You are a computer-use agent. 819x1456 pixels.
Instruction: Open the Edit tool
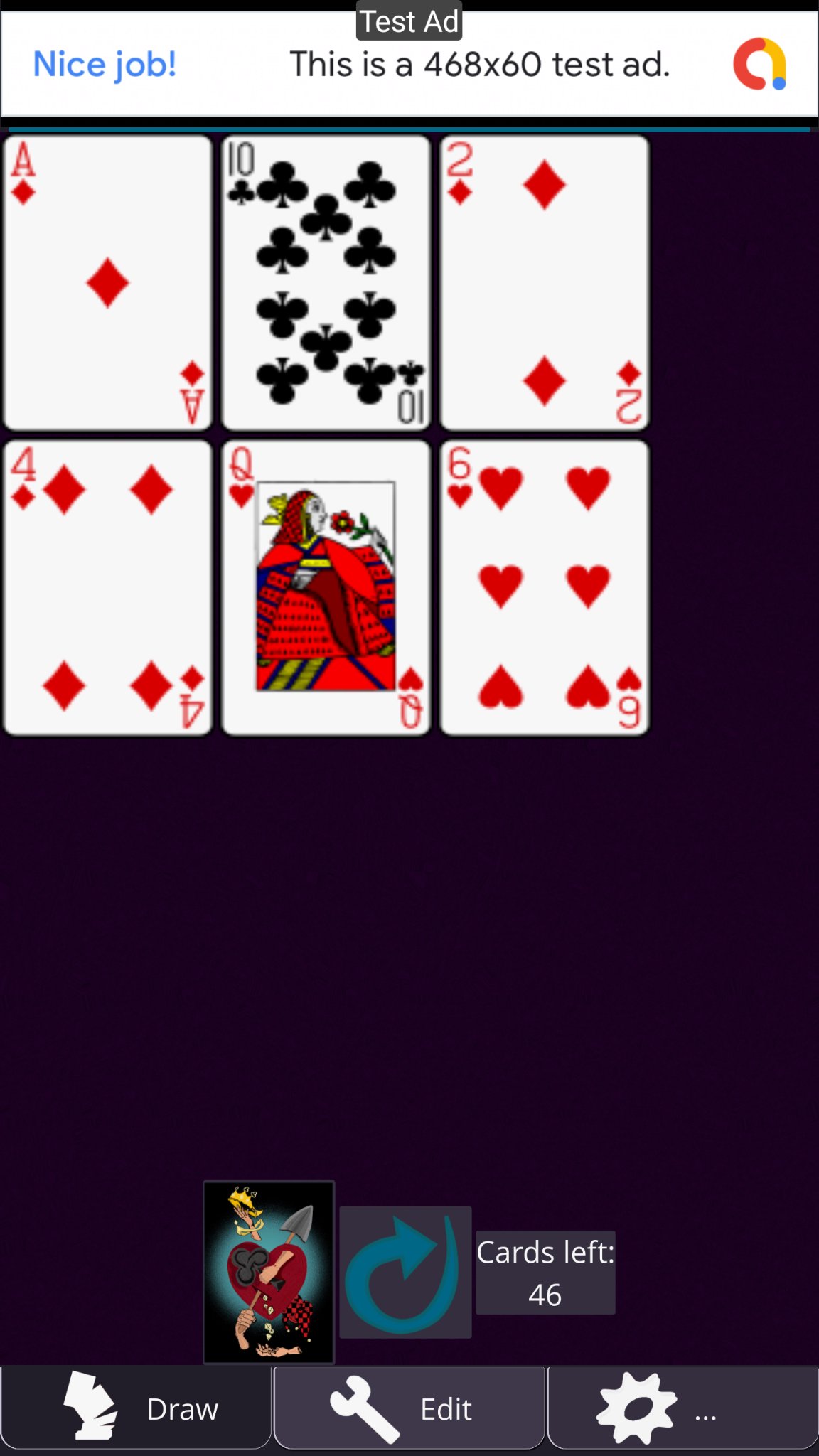click(409, 1408)
